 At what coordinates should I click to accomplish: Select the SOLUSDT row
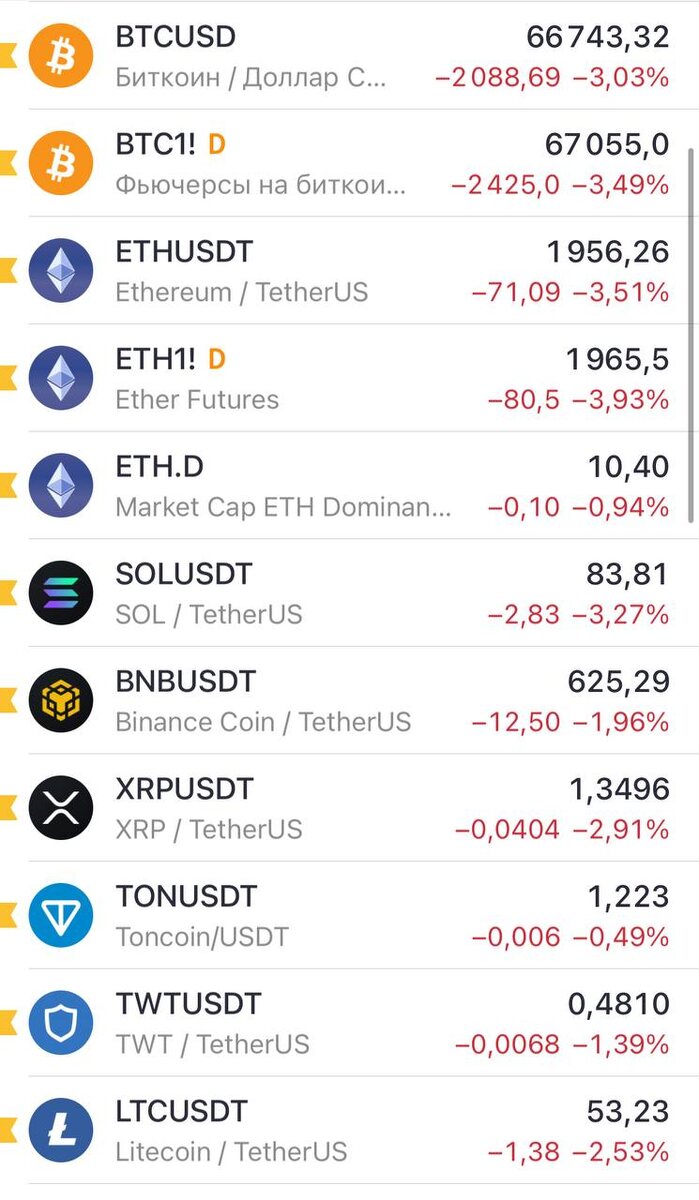coord(349,594)
